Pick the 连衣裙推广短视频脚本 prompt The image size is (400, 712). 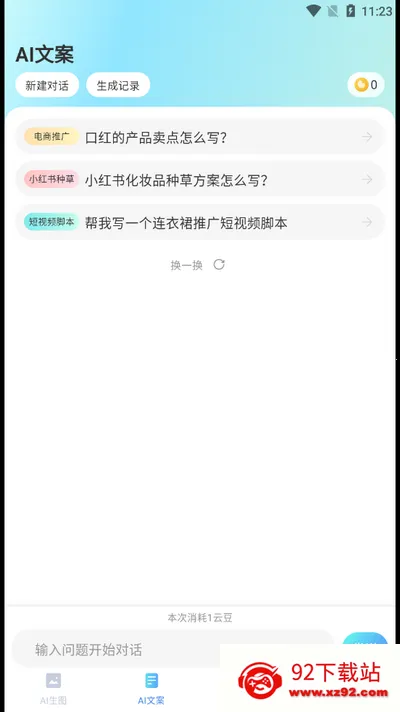(x=200, y=222)
